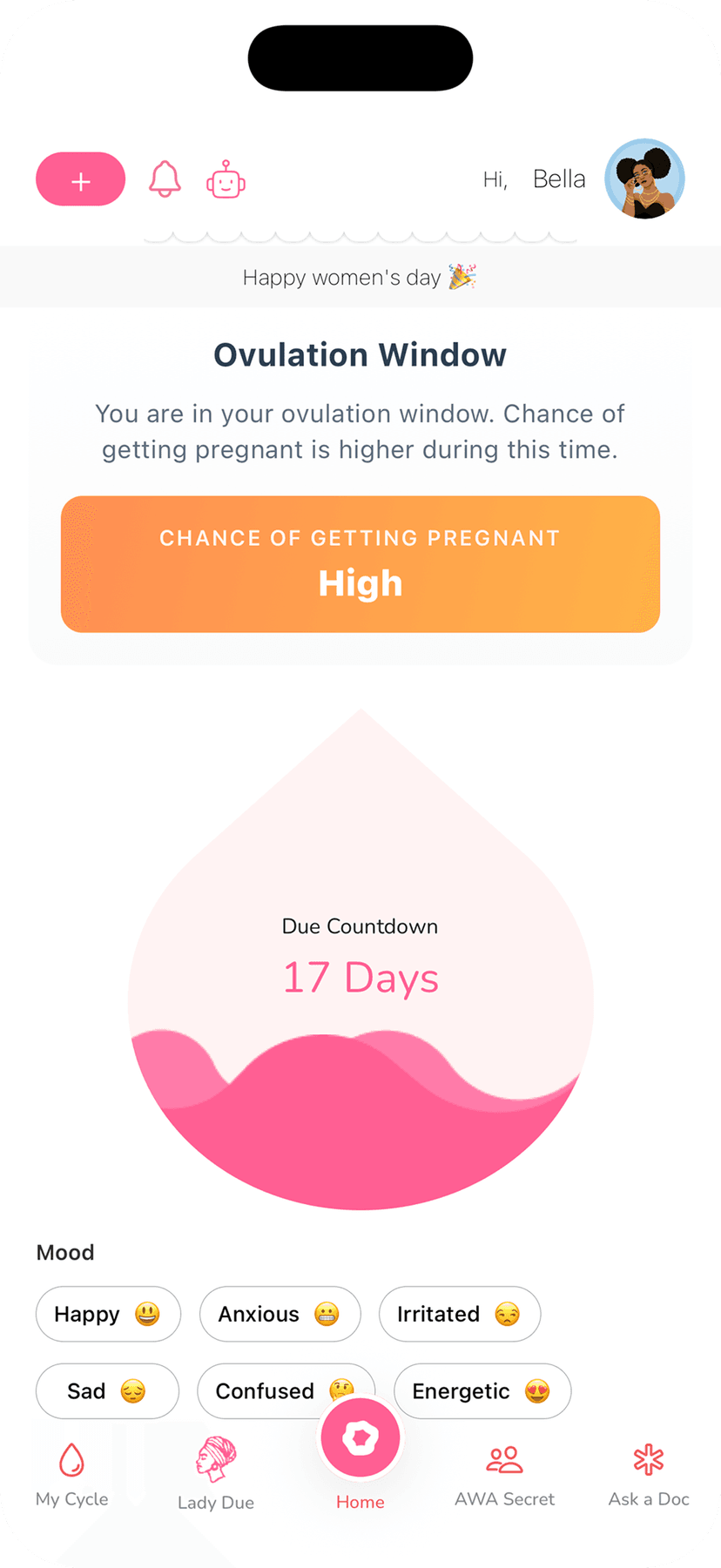Tap the High pregnancy chance banner
This screenshot has height=1568, width=721.
pos(360,564)
